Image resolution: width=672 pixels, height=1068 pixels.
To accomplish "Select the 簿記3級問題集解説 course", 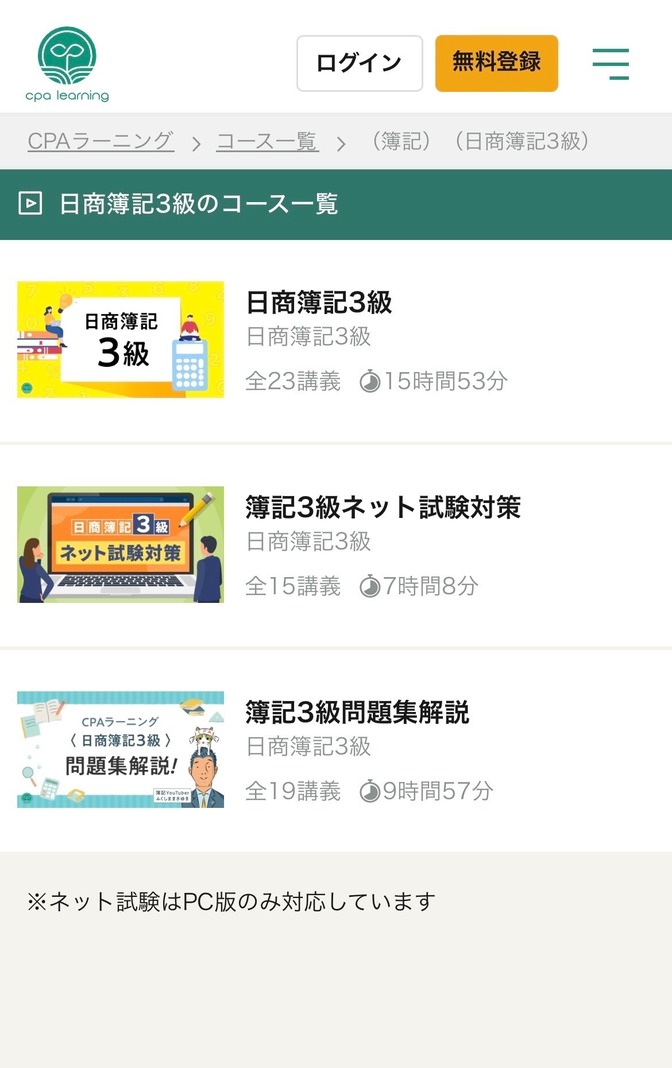I will click(x=357, y=712).
